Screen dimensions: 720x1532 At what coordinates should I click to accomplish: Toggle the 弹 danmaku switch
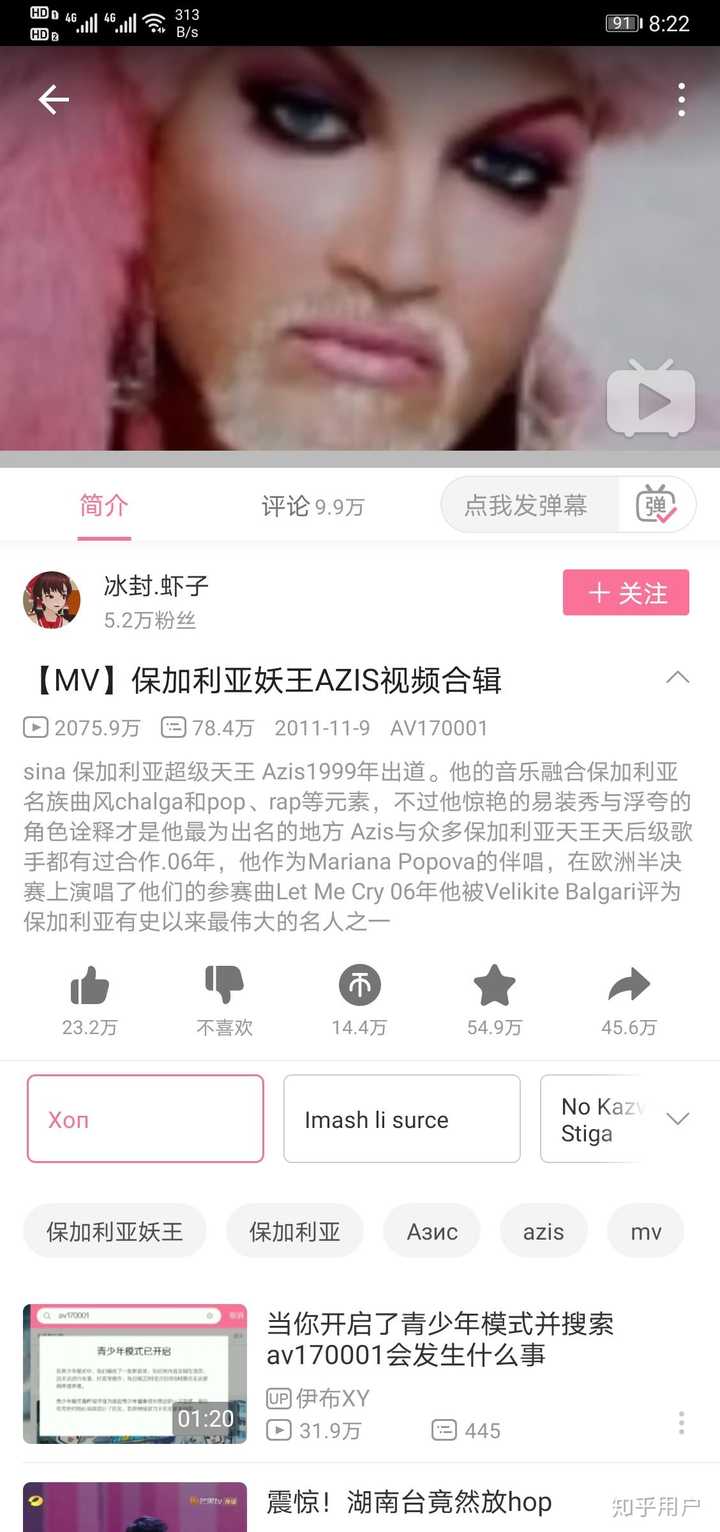656,506
